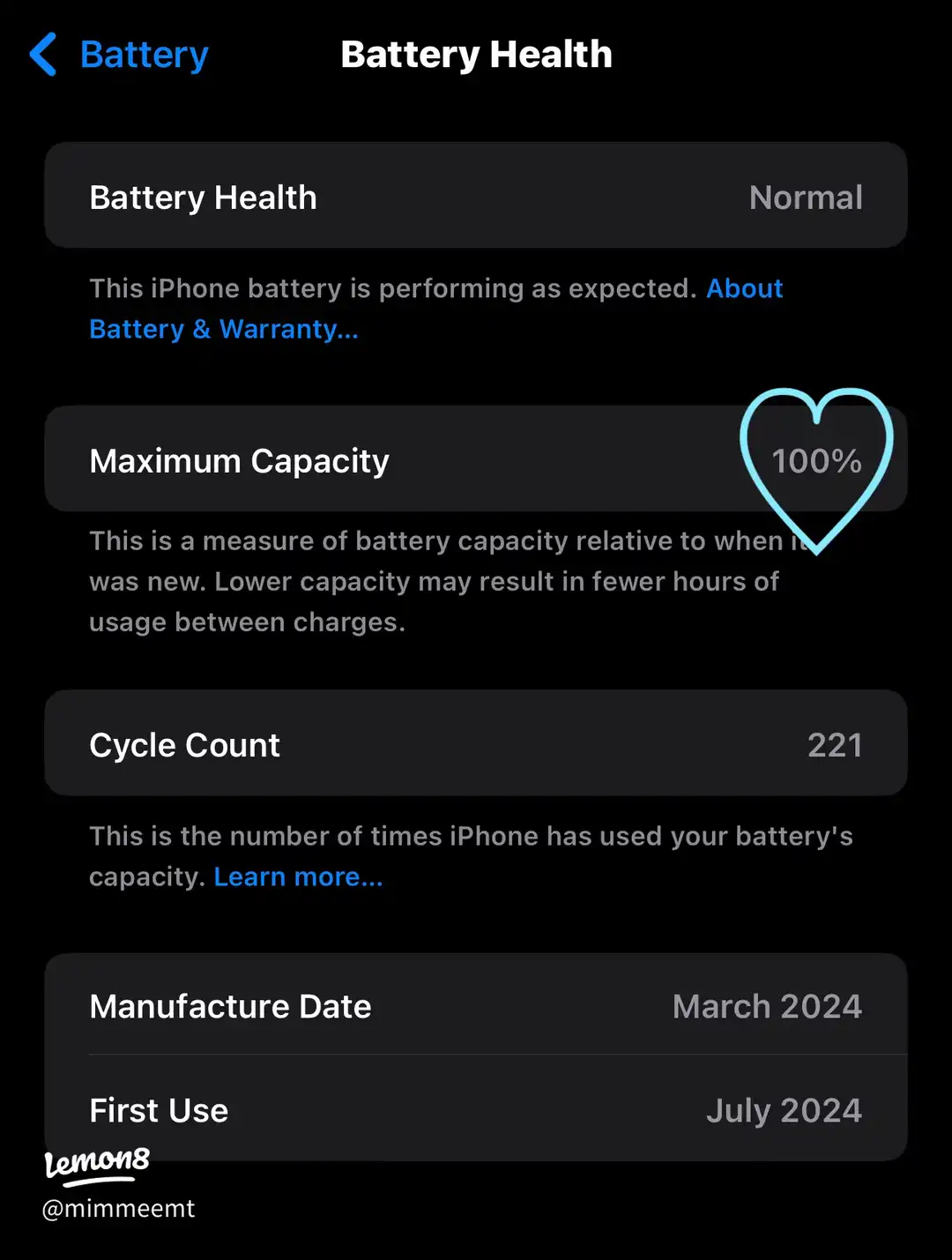The width and height of the screenshot is (952, 1260).
Task: Click the 221 cycle count number
Action: point(835,743)
